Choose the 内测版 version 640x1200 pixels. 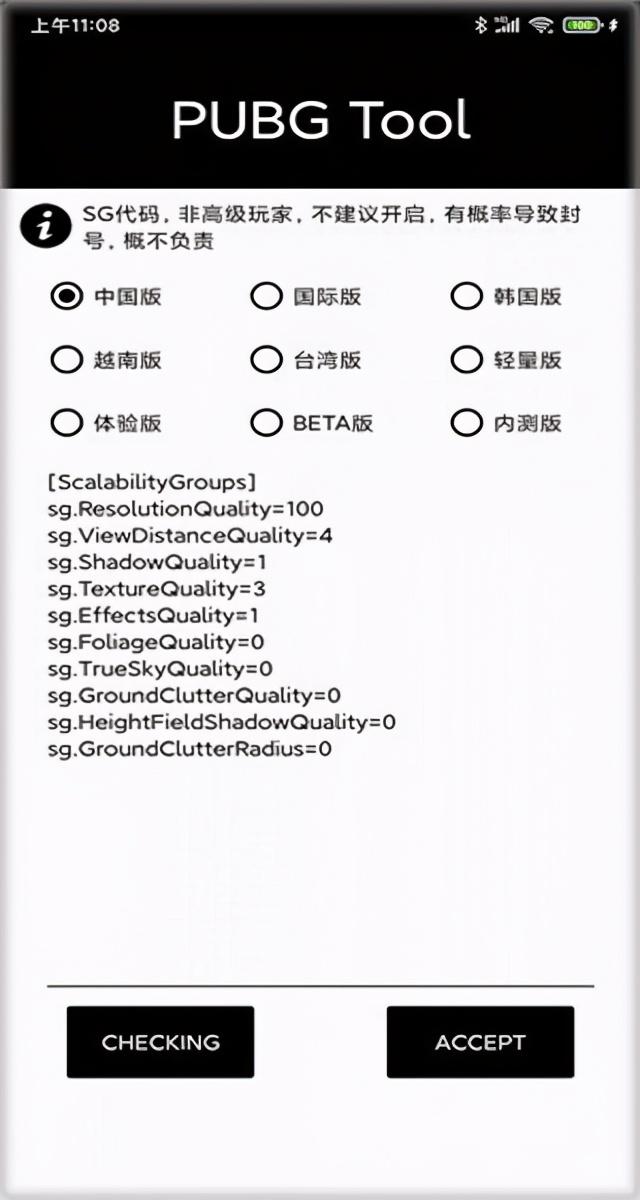click(466, 423)
